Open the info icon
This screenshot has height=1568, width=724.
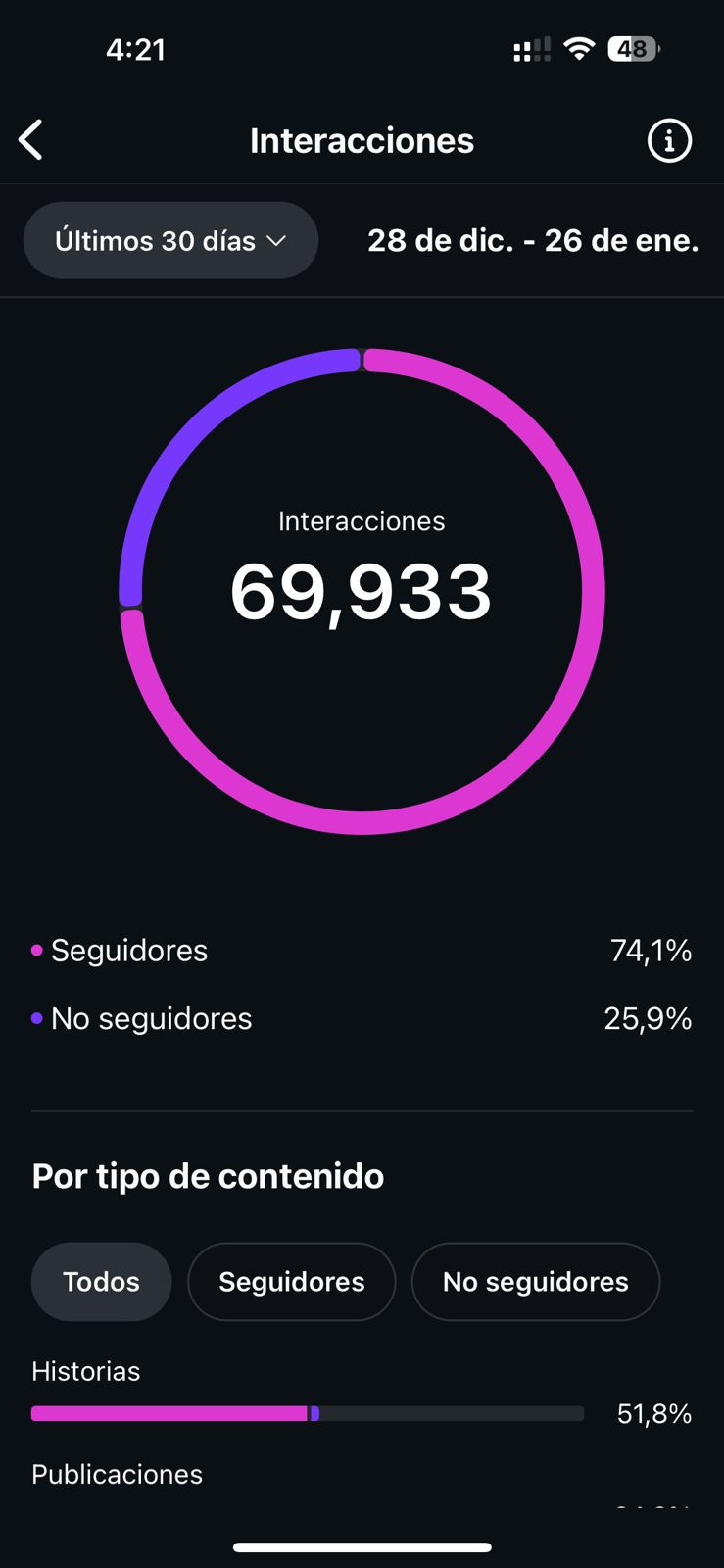pyautogui.click(x=669, y=140)
